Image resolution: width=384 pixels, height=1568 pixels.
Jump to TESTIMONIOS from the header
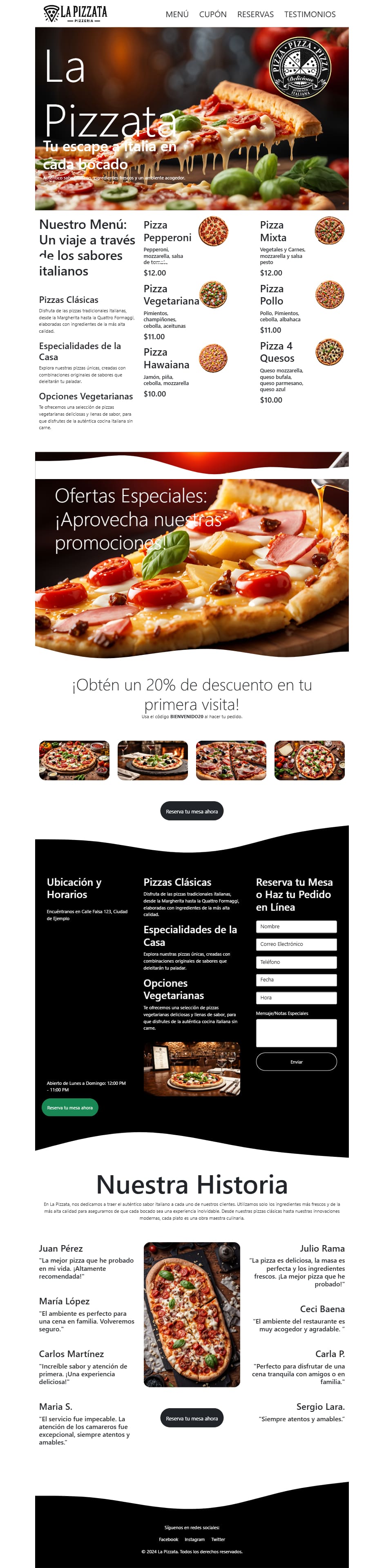click(310, 14)
